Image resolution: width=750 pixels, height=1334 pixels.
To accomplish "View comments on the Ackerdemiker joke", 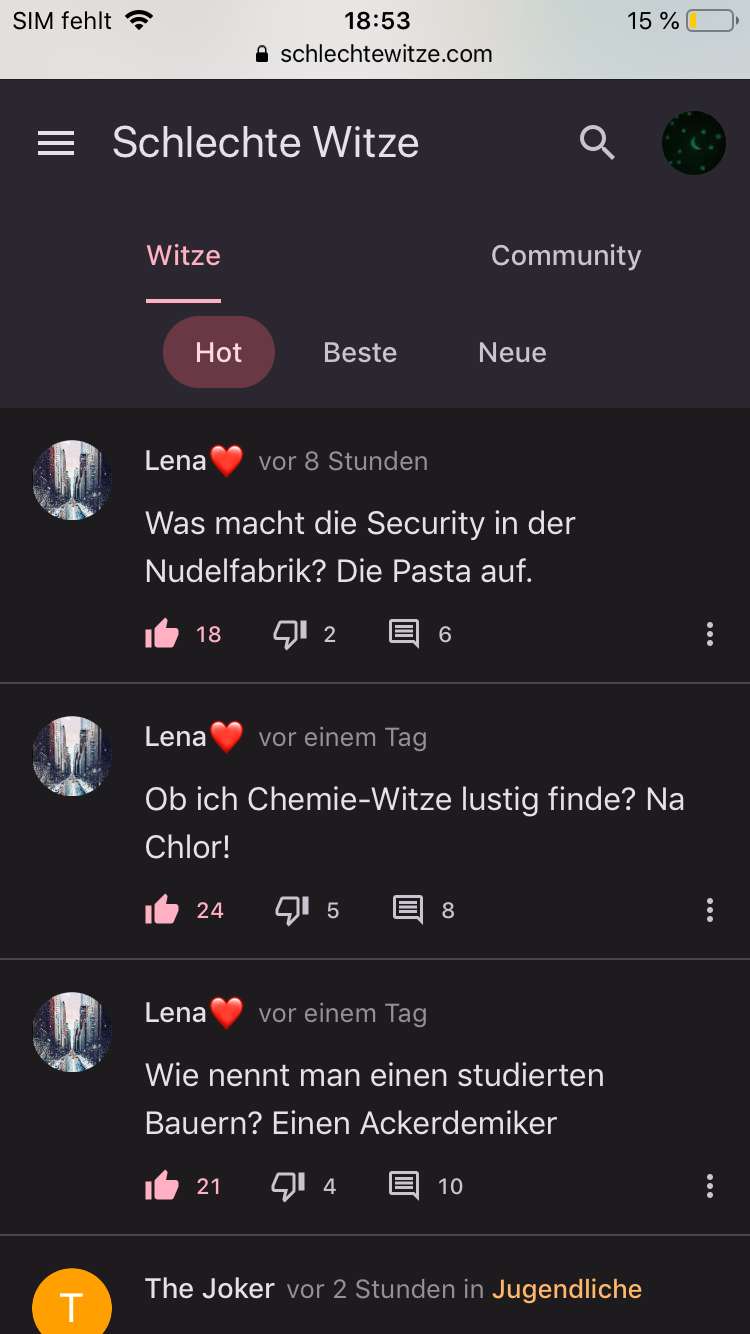I will tap(404, 1186).
